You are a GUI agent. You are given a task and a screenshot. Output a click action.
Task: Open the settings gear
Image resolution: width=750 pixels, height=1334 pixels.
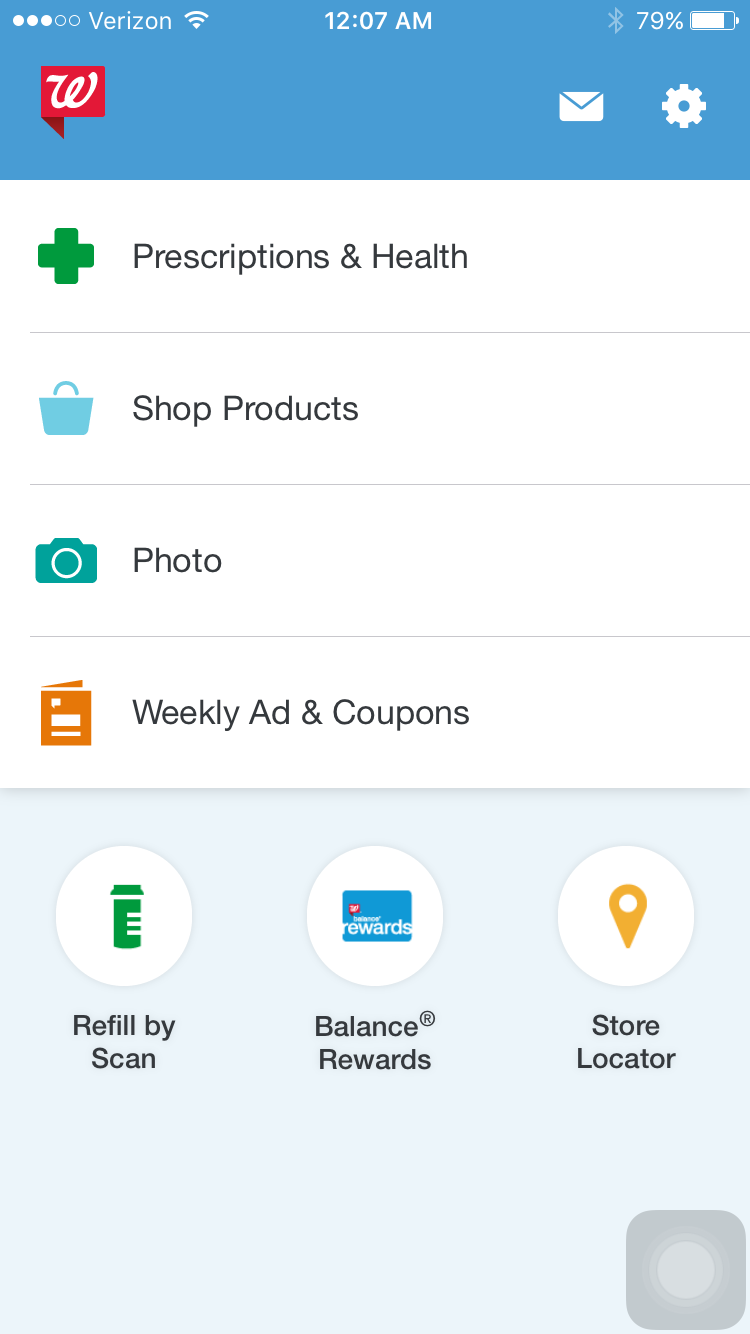coord(684,106)
